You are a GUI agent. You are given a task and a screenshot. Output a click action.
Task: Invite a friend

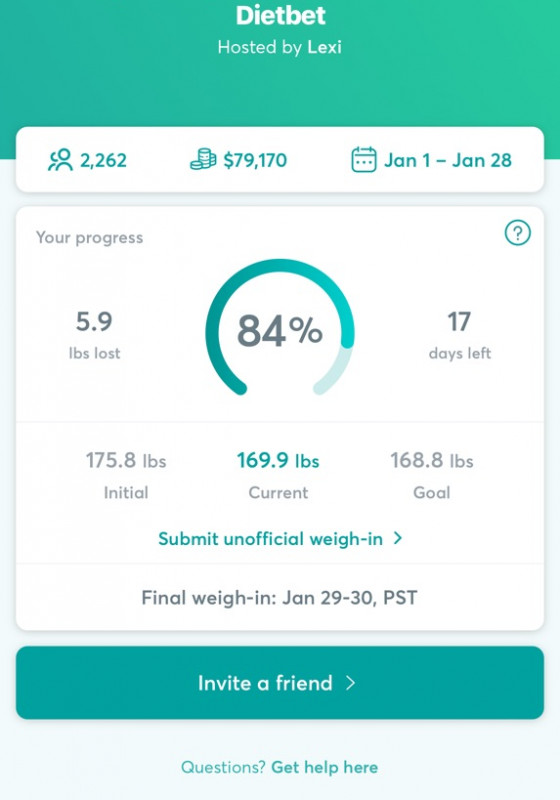(x=279, y=683)
